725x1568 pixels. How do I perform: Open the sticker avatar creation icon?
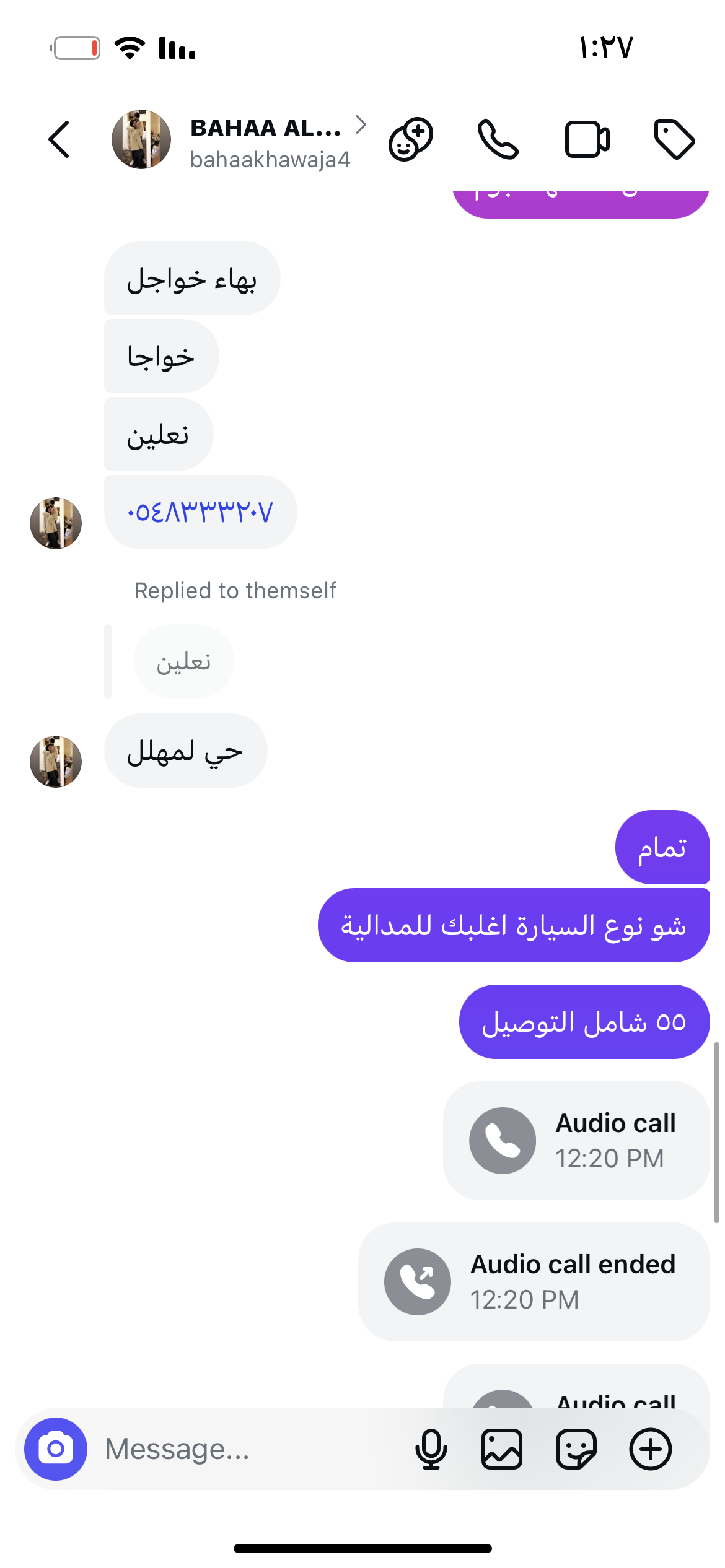click(410, 139)
